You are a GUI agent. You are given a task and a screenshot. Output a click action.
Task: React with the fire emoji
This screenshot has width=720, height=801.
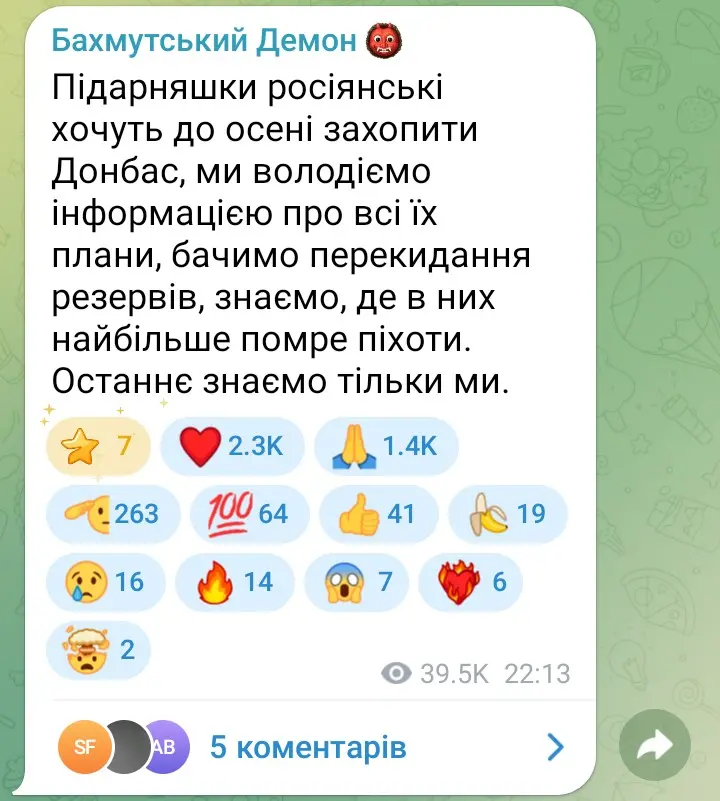pos(233,581)
